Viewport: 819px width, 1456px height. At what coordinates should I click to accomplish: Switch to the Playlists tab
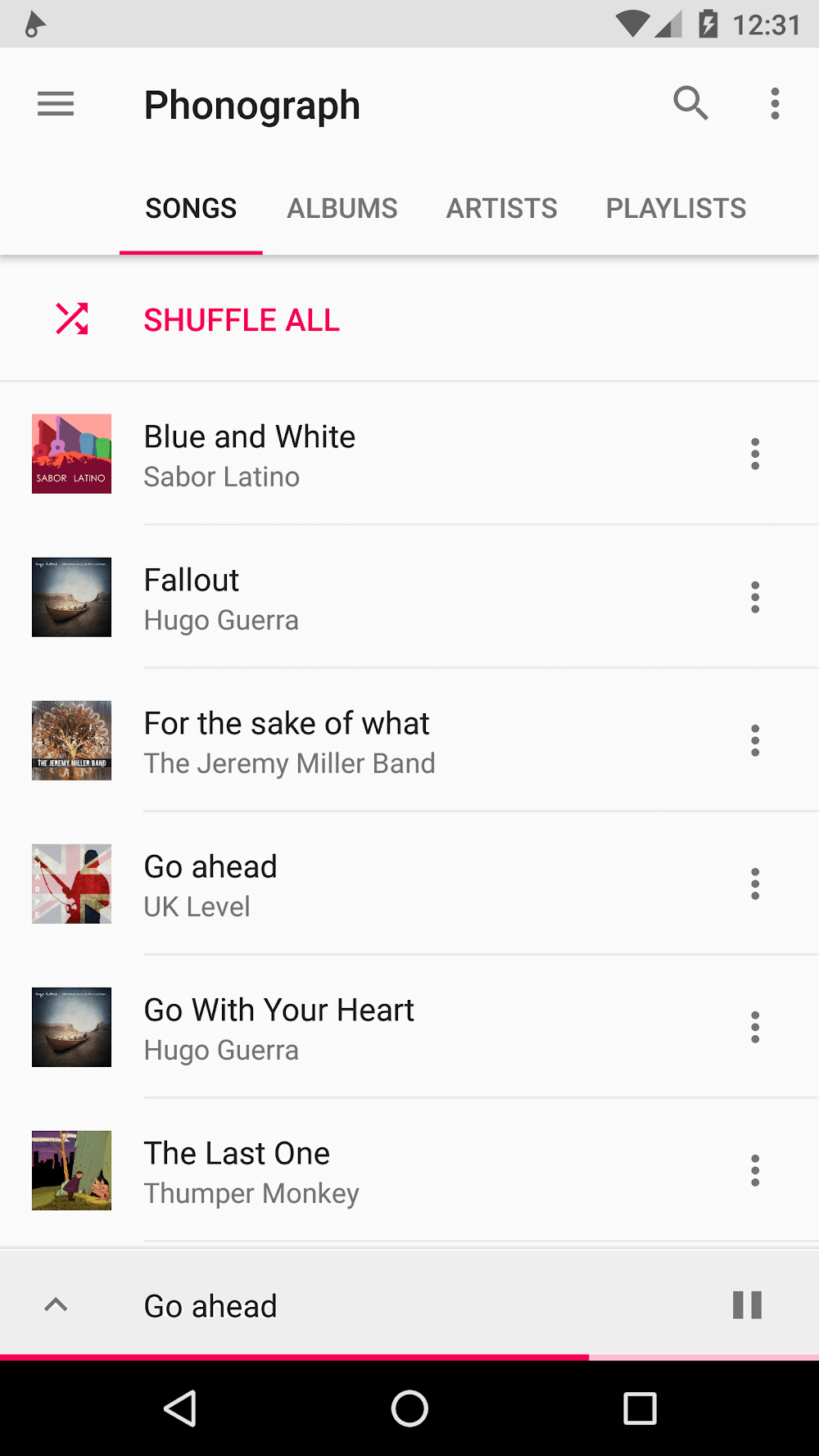[676, 209]
